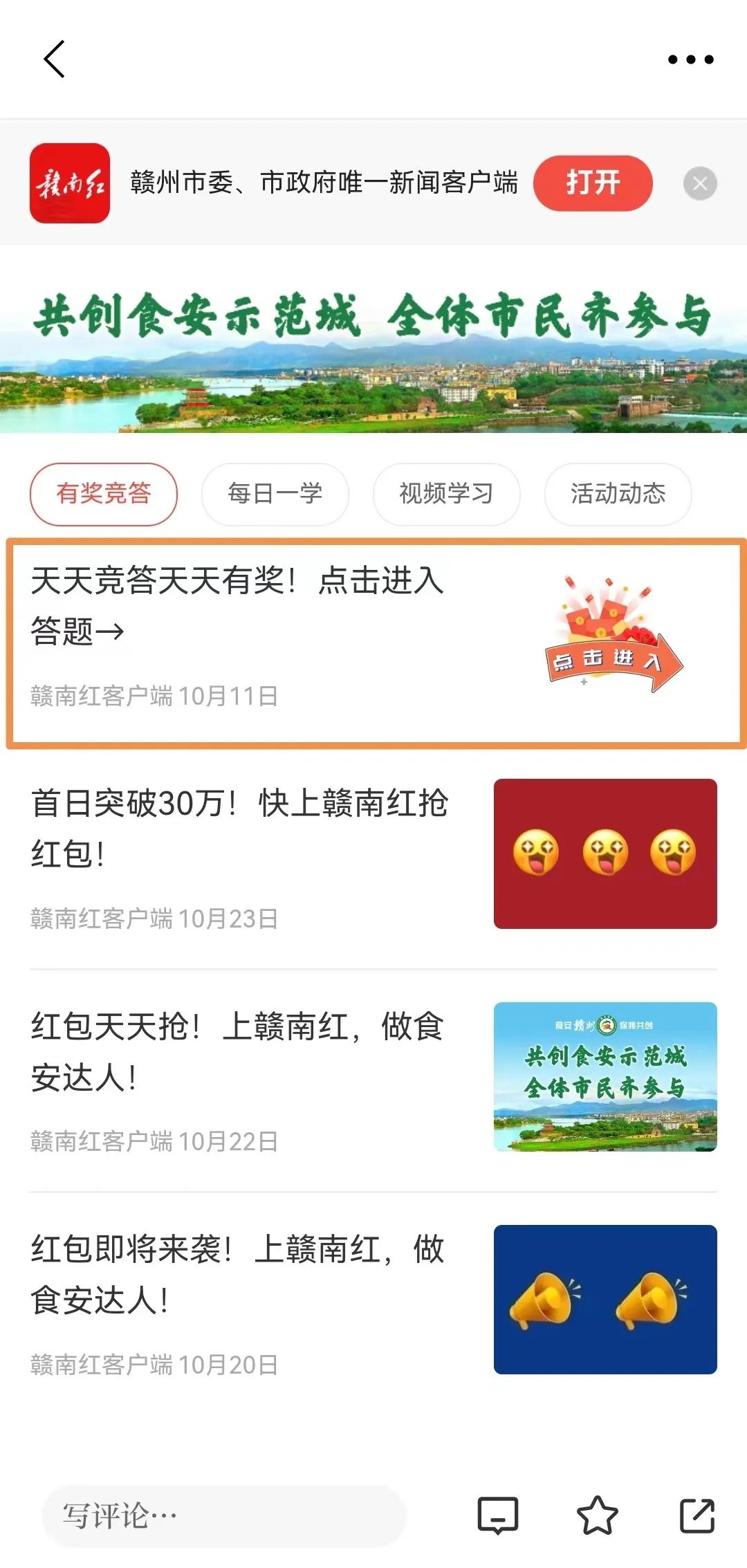Image resolution: width=747 pixels, height=1568 pixels.
Task: Dismiss the 赣南红 app banner
Action: [x=700, y=184]
